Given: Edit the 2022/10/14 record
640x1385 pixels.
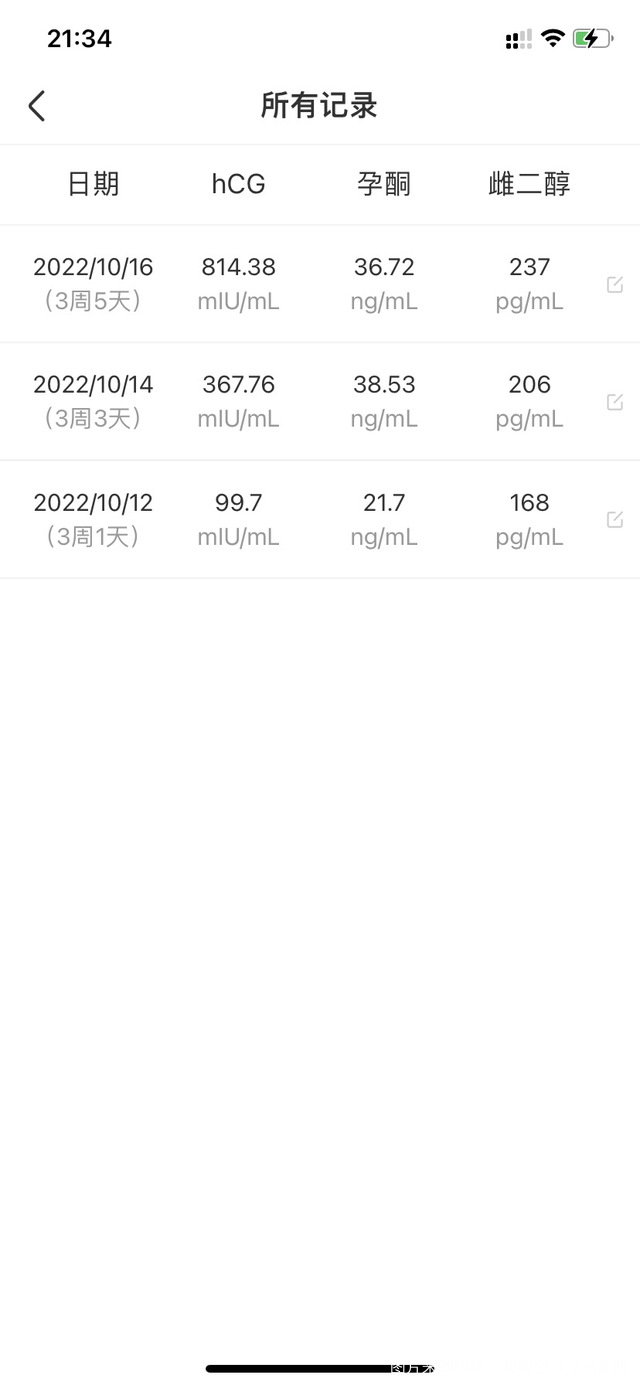Looking at the screenshot, I should [615, 401].
